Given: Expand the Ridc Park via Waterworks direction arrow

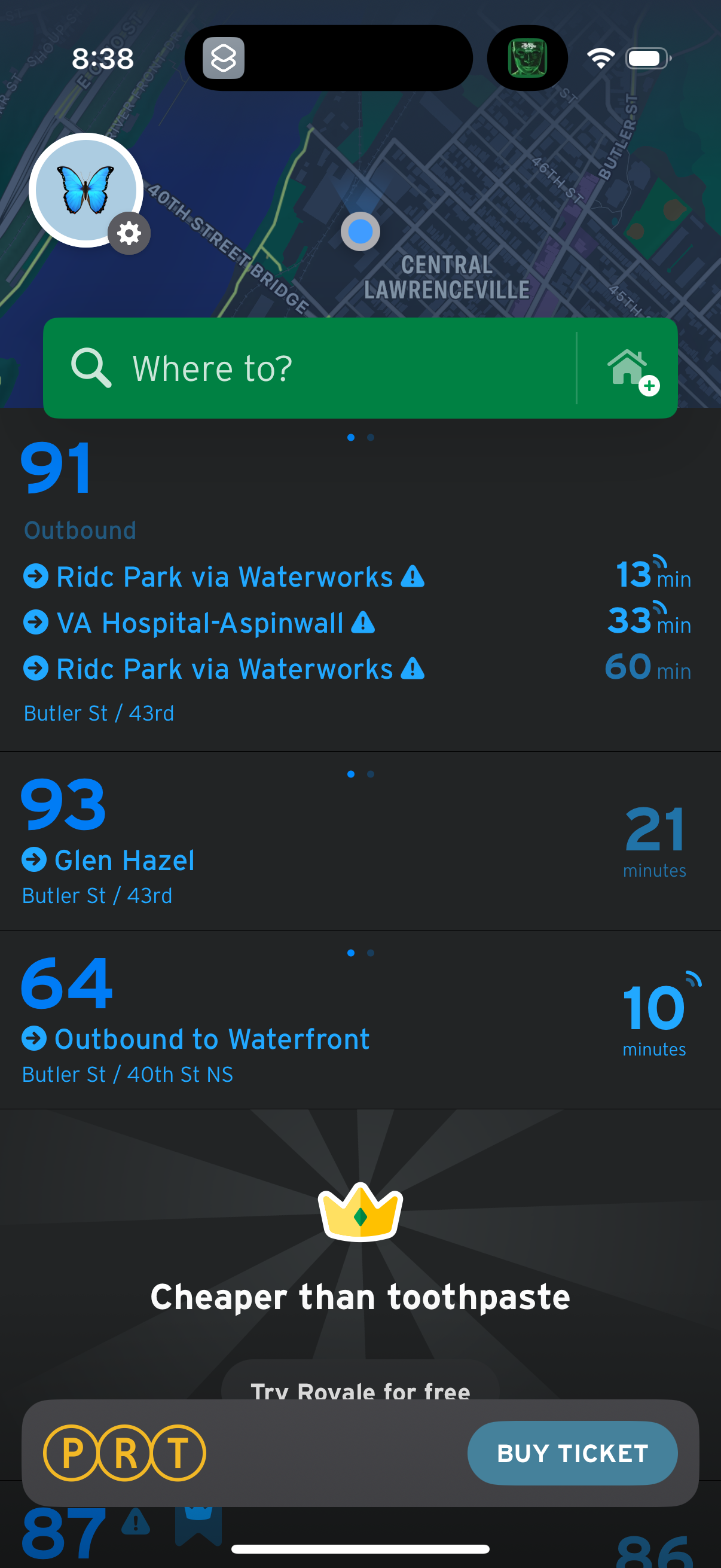Looking at the screenshot, I should [x=36, y=575].
